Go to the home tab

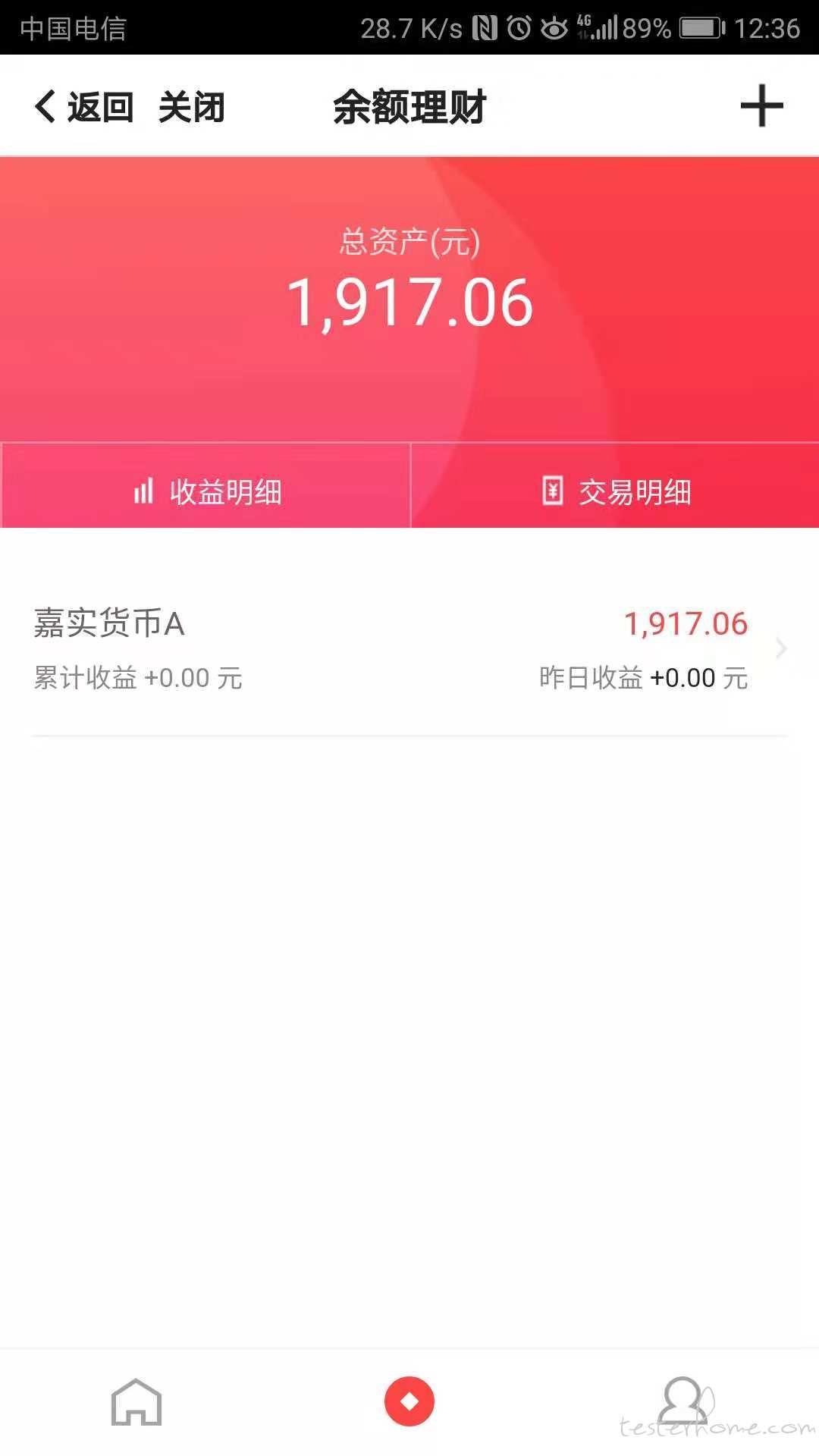tap(136, 1401)
